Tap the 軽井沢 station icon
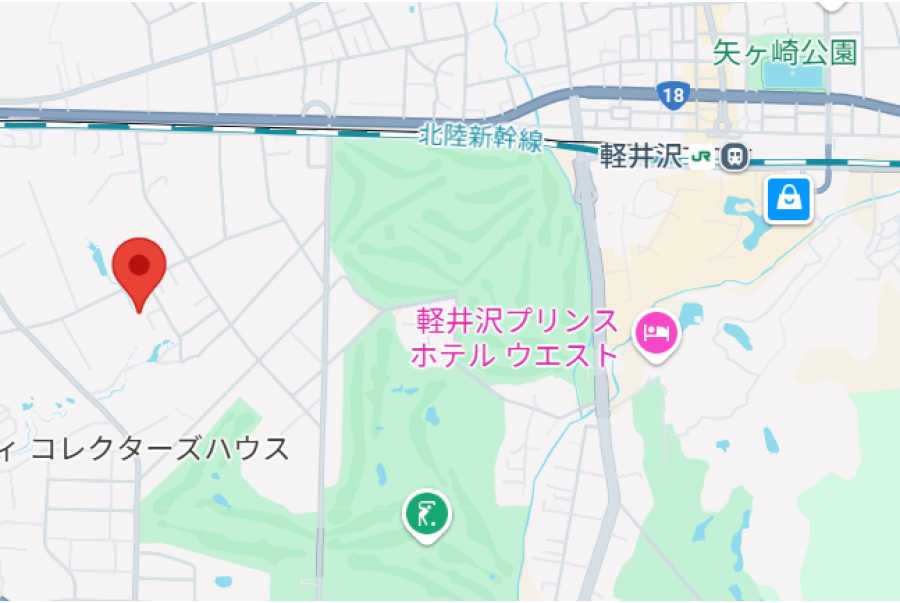This screenshot has width=900, height=603. pyautogui.click(x=738, y=156)
